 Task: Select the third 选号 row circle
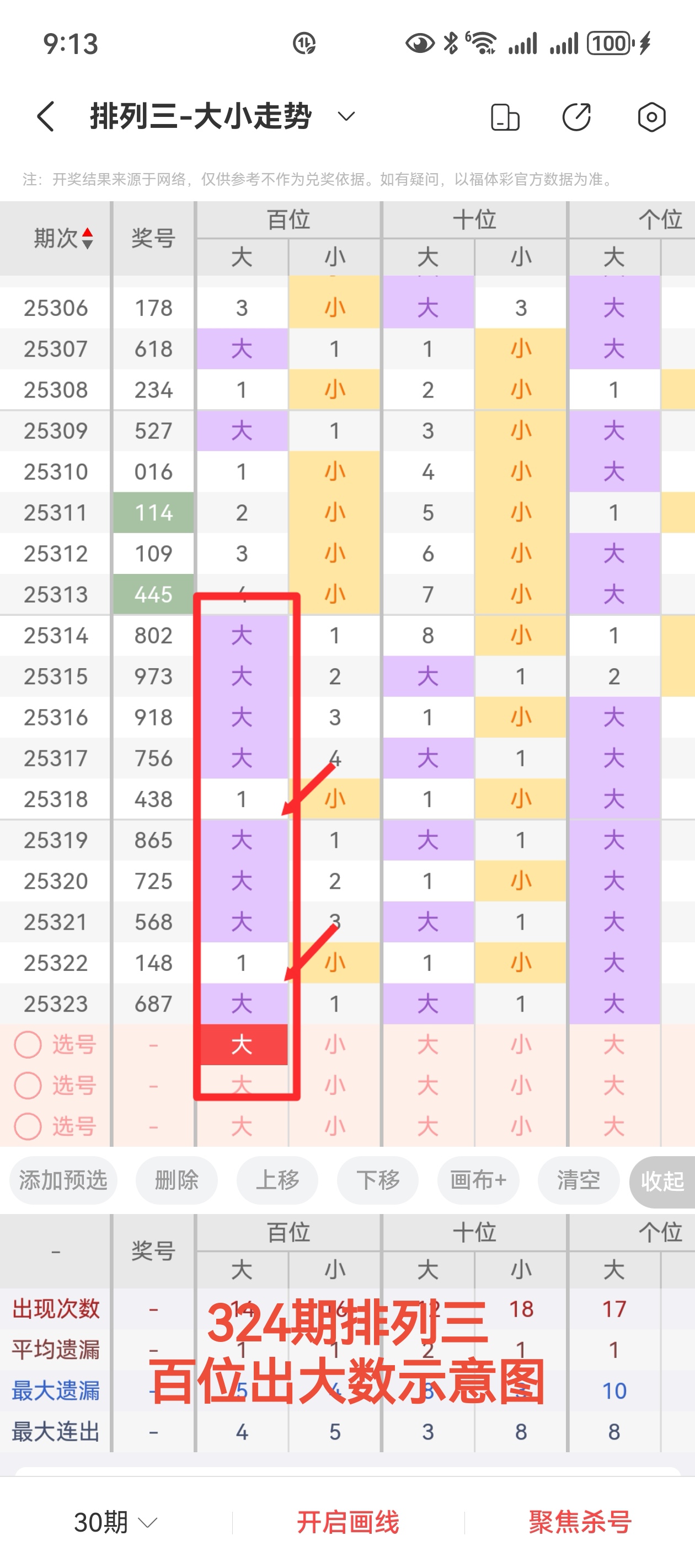(28, 1126)
